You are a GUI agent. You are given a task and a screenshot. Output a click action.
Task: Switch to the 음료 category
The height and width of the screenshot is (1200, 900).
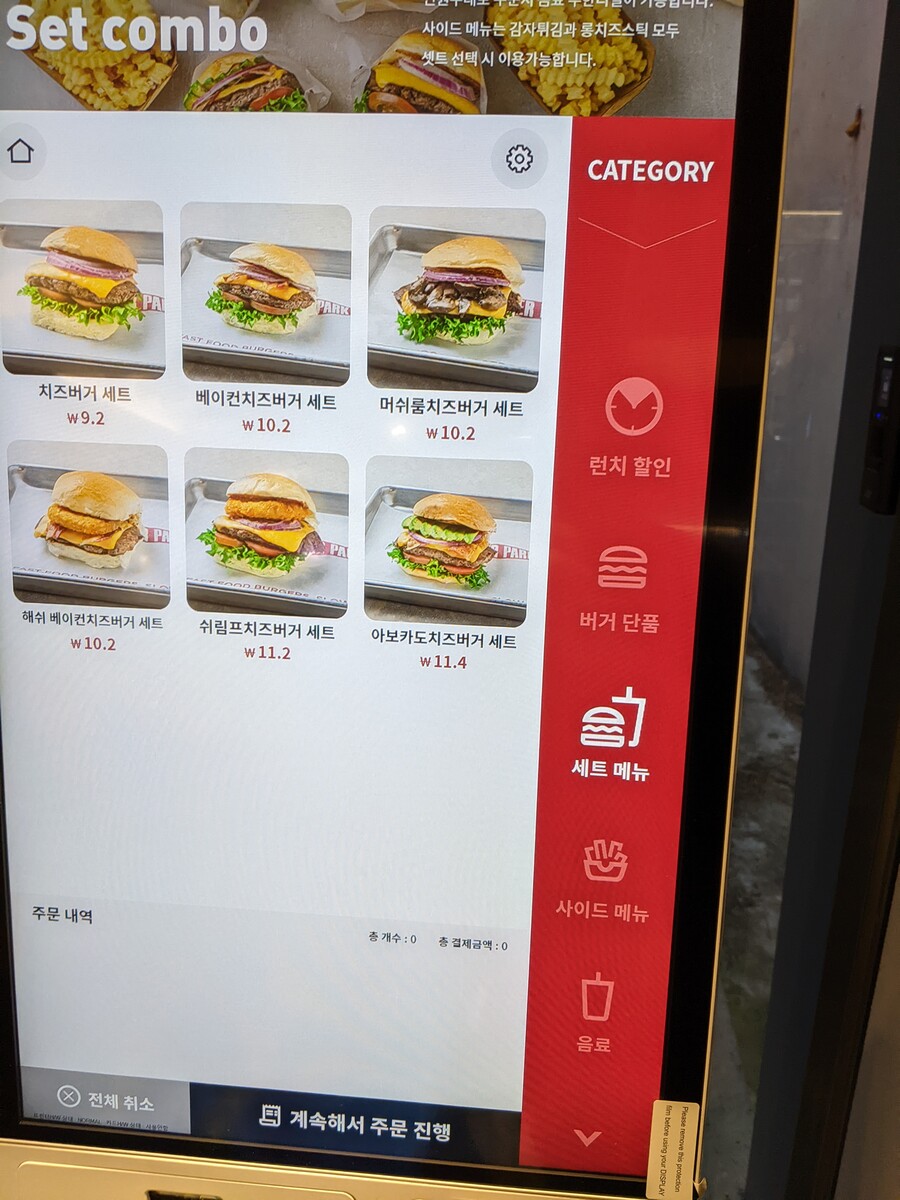click(x=595, y=1012)
